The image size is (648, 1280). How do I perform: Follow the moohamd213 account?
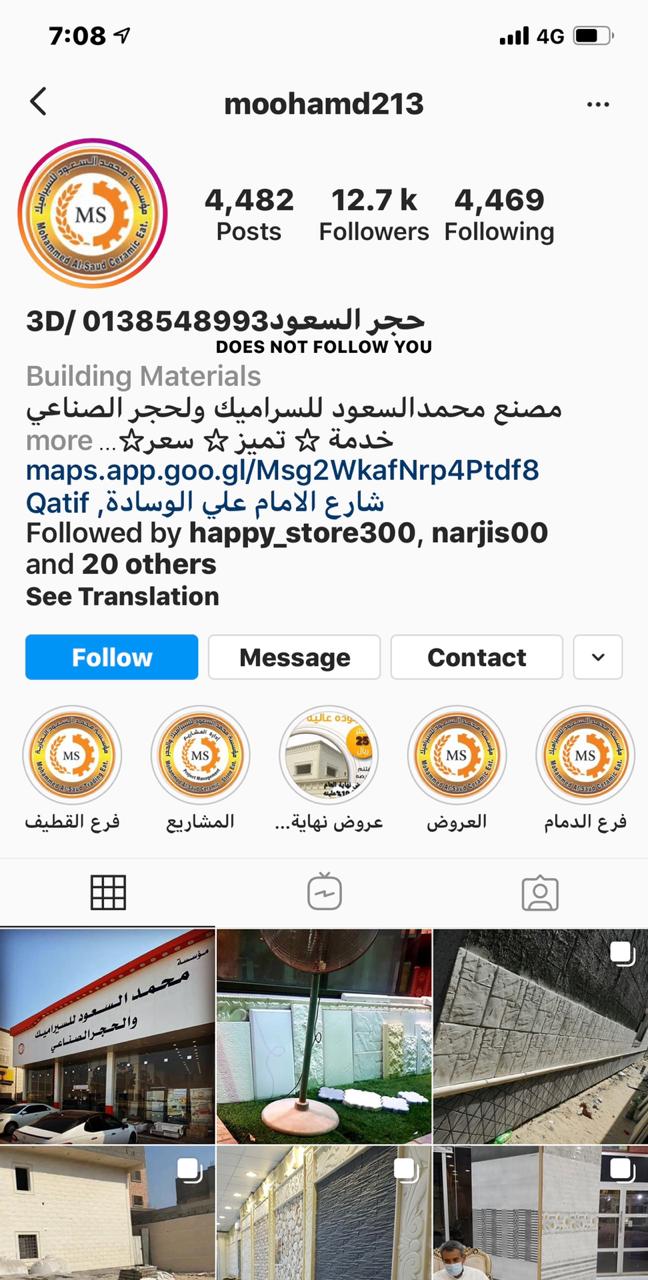coord(112,657)
